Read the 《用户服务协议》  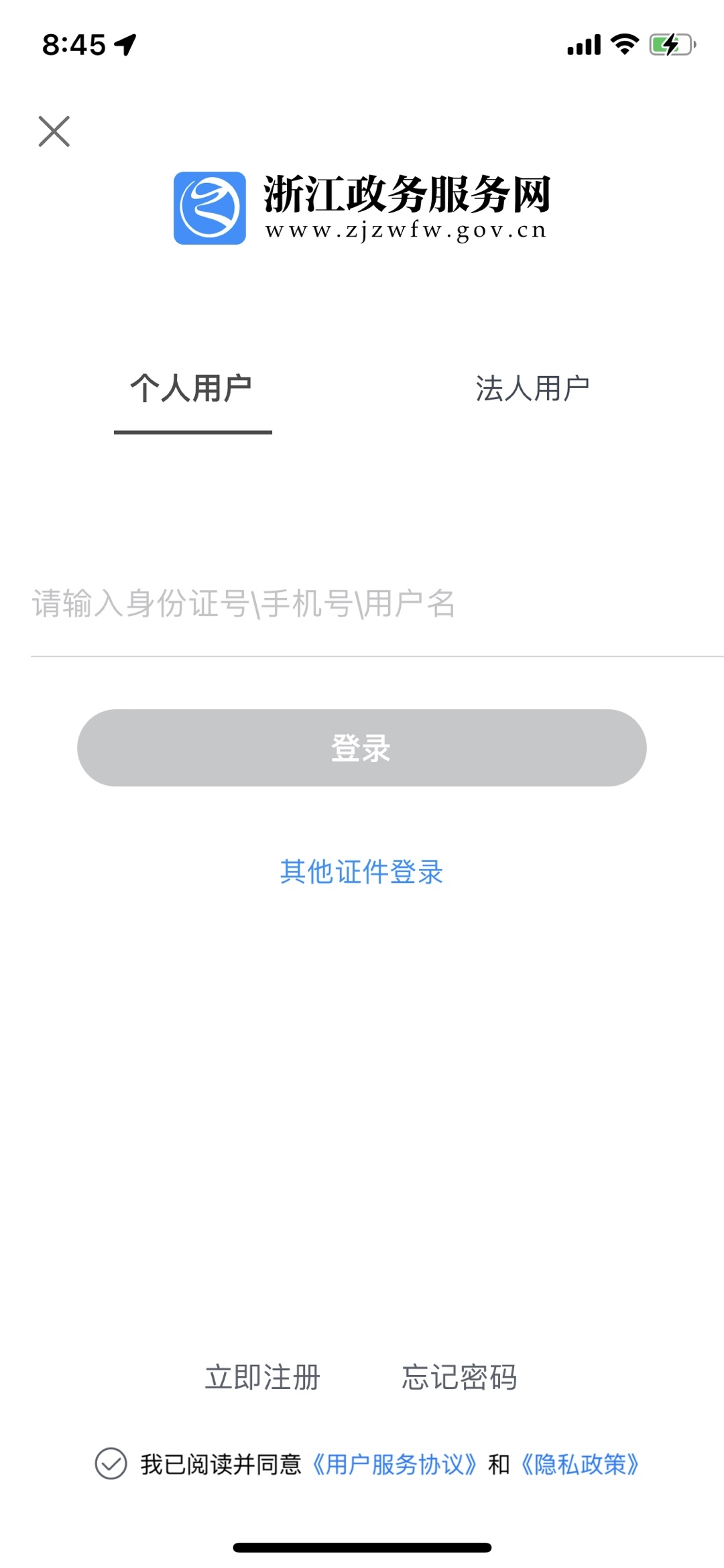point(396,1464)
